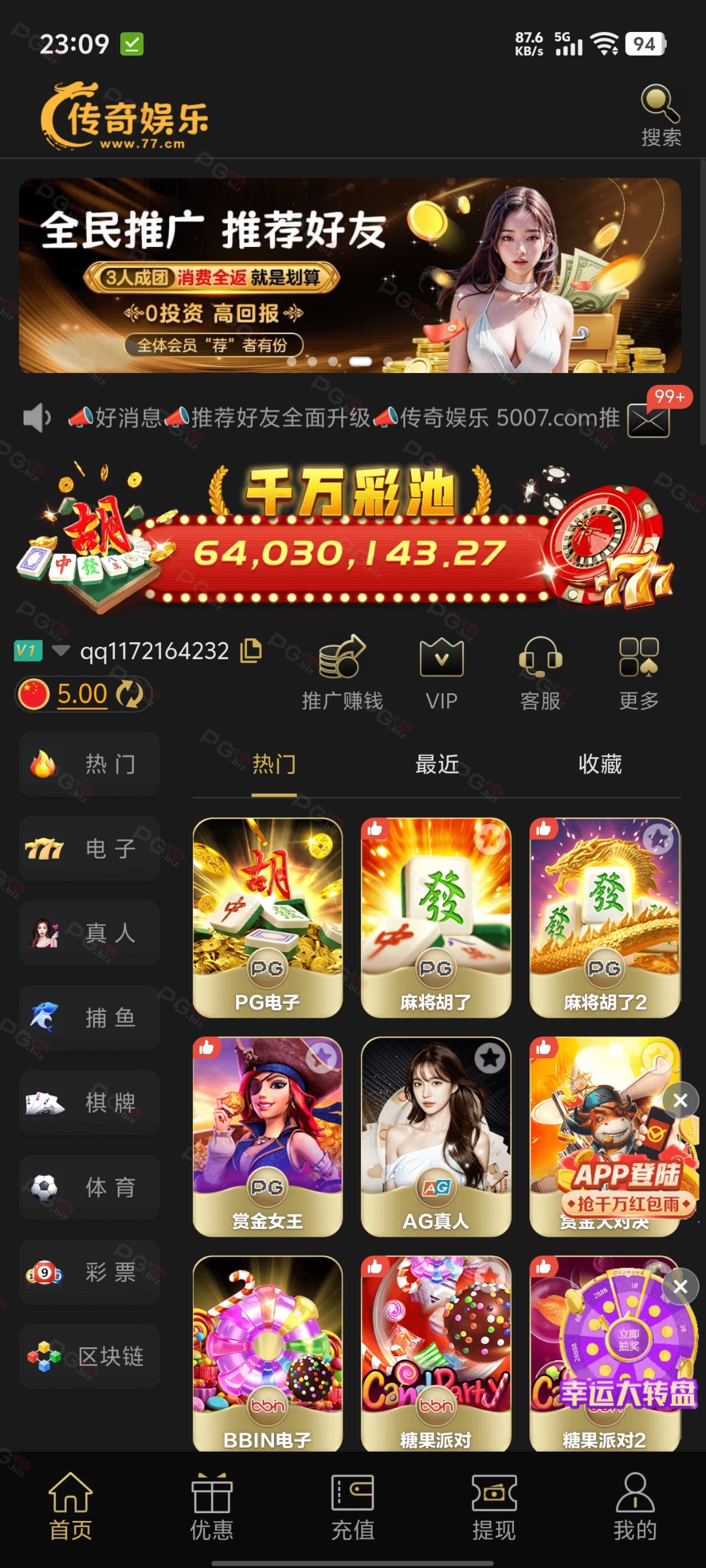The height and width of the screenshot is (1568, 706).
Task: Close the 幸运大转盘 floating widget
Action: click(680, 1286)
